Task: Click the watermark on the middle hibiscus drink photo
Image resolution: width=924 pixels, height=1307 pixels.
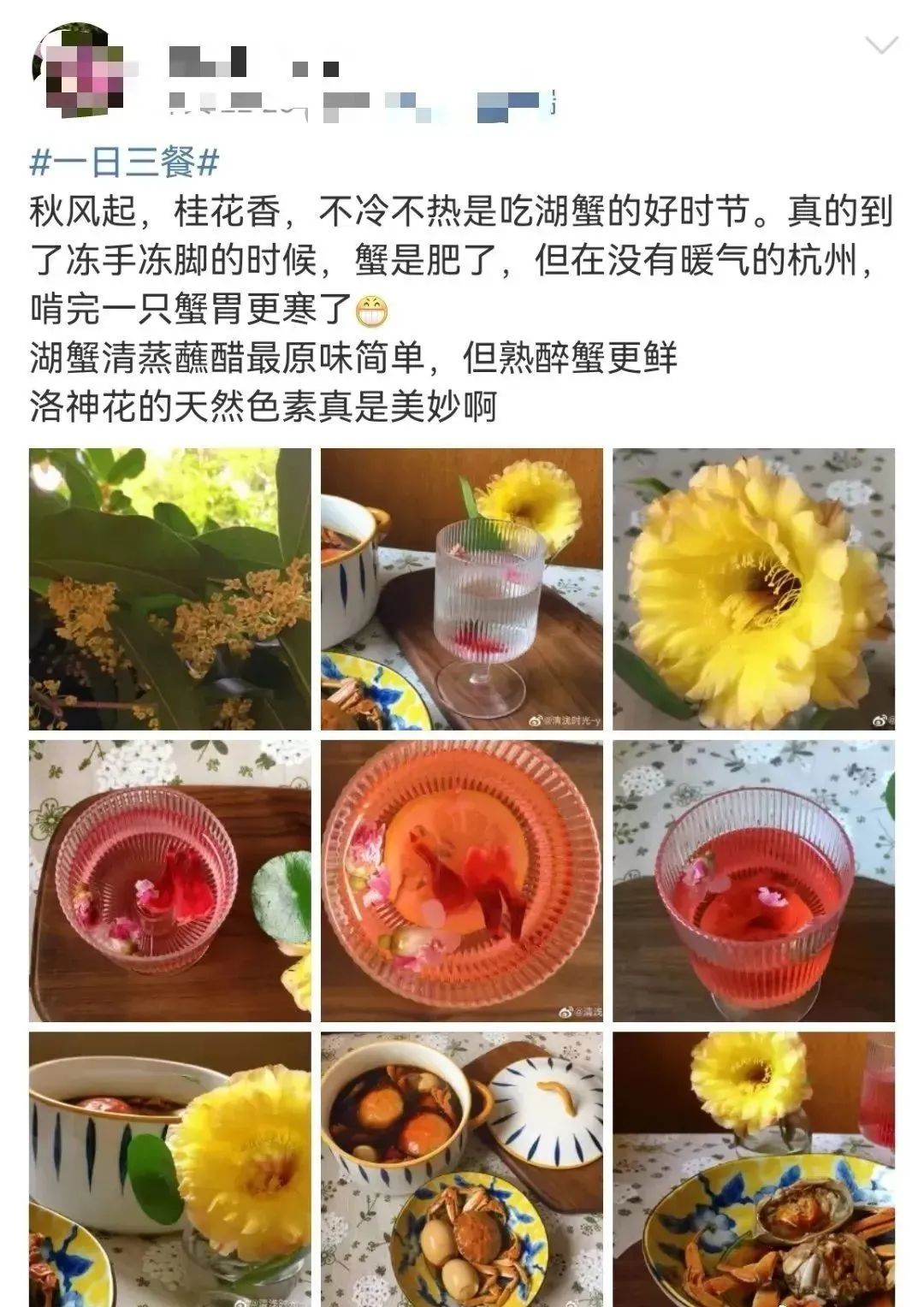Action: click(567, 1011)
